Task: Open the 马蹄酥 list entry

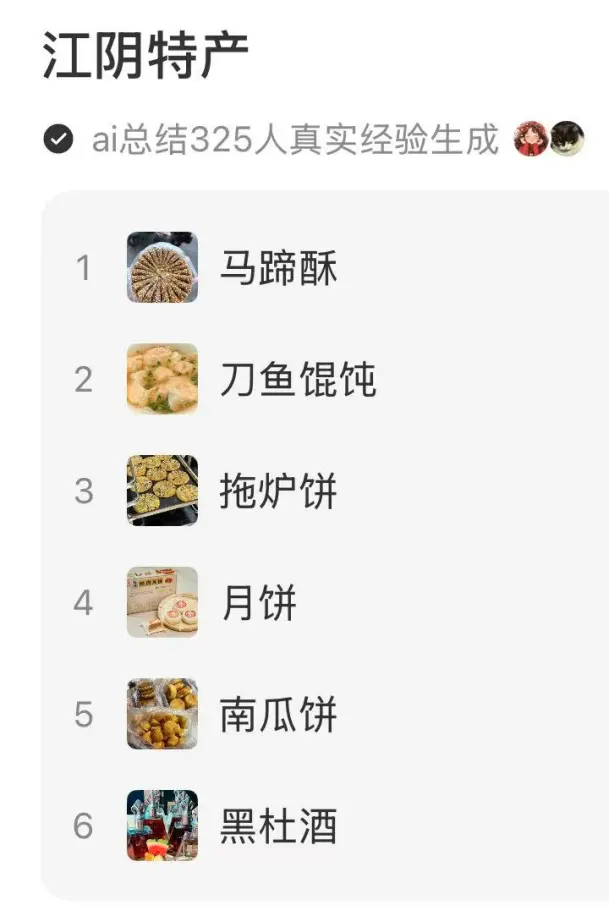Action: 279,268
